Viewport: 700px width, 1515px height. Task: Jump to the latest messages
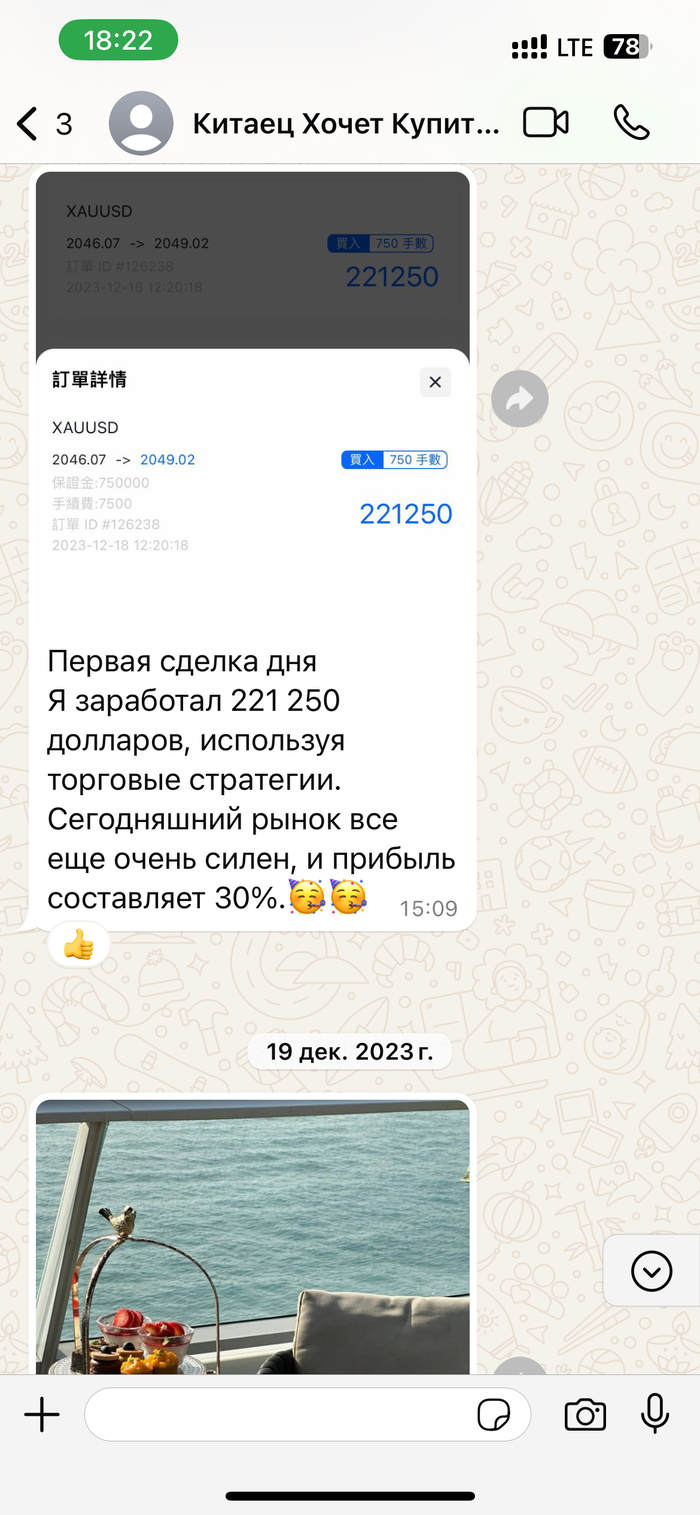tap(651, 1271)
